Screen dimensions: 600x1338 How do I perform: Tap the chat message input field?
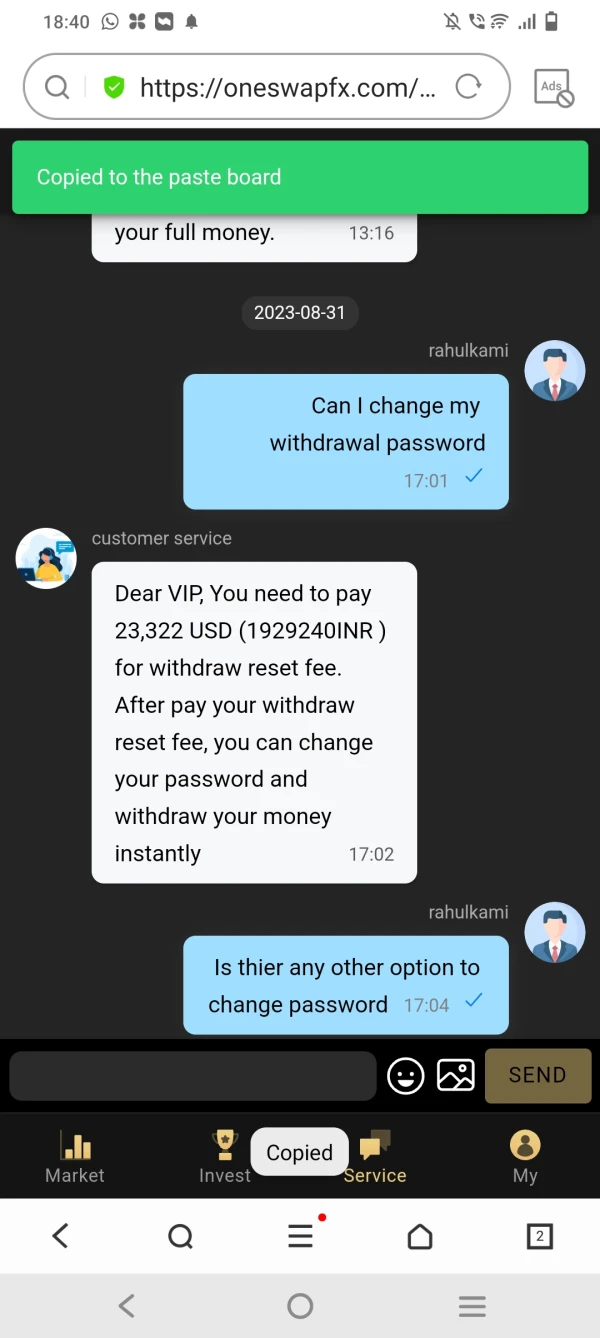(x=192, y=1076)
